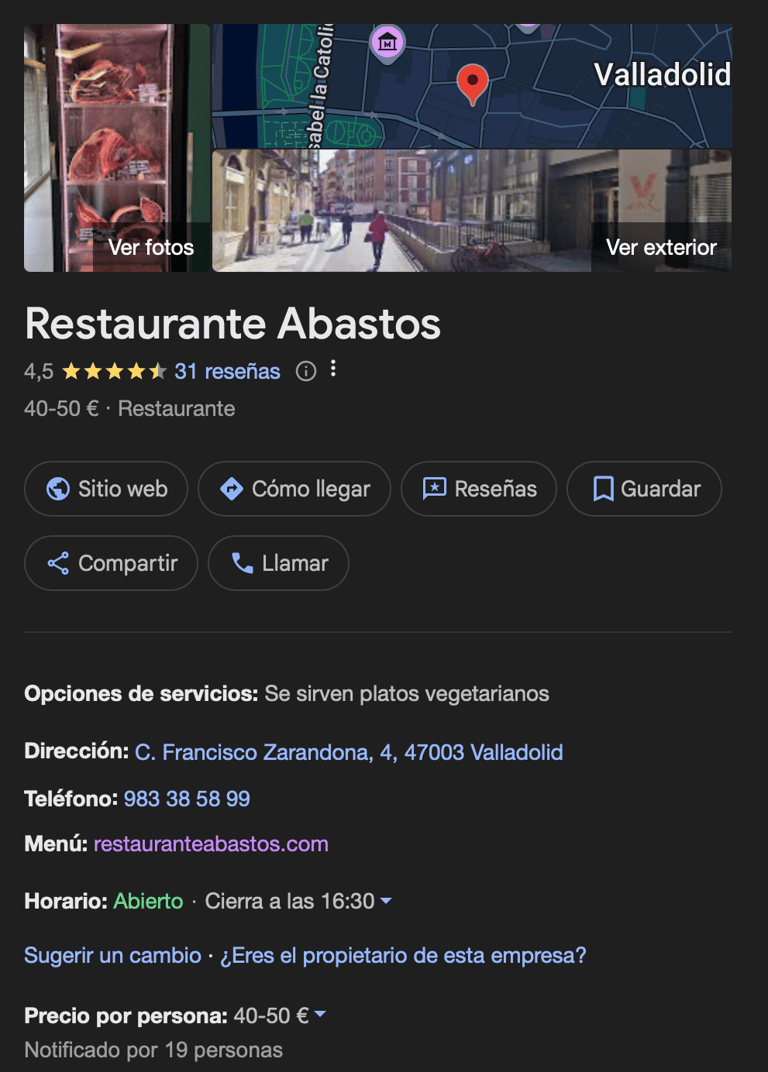Share the restaurant with Compartir
The width and height of the screenshot is (768, 1072).
(111, 563)
